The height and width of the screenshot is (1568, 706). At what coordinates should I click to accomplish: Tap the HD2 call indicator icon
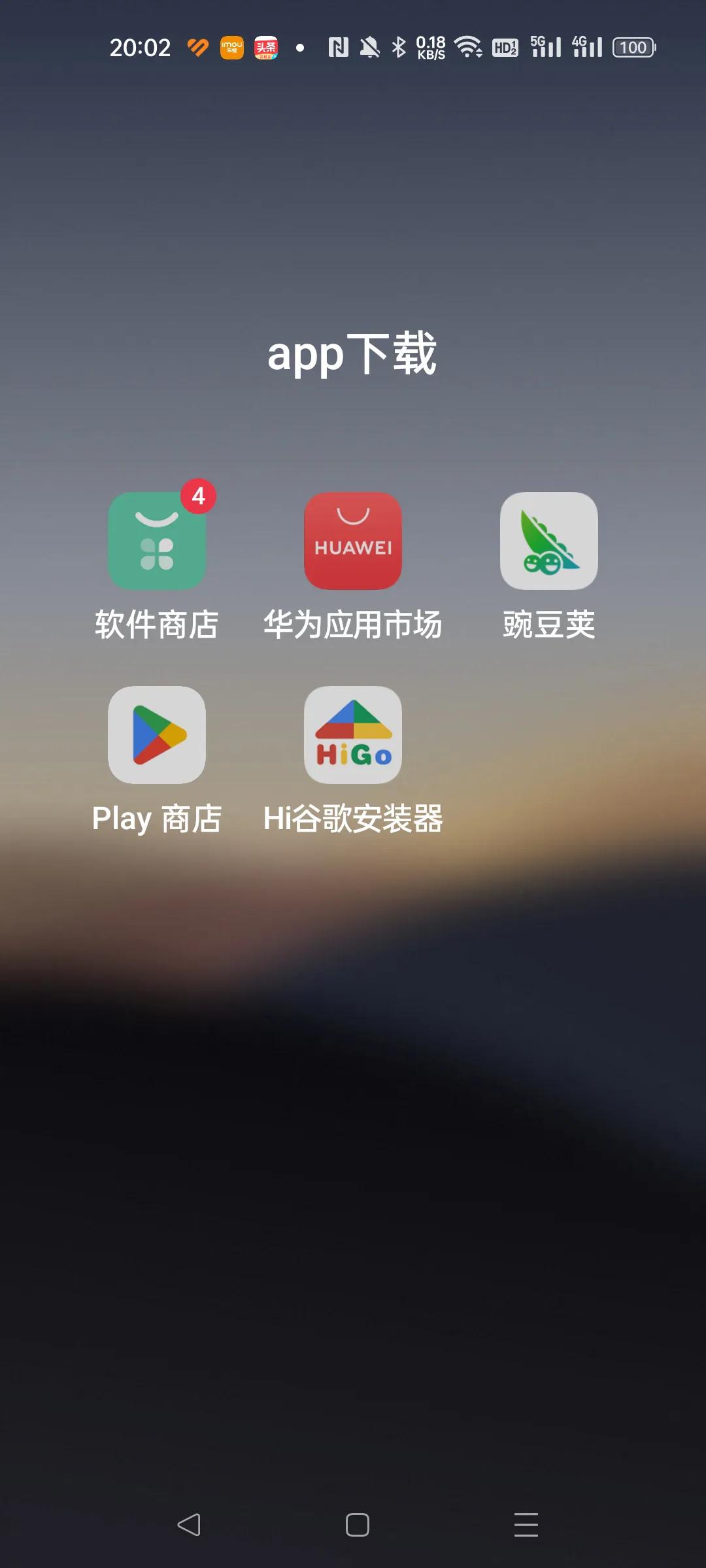[504, 46]
